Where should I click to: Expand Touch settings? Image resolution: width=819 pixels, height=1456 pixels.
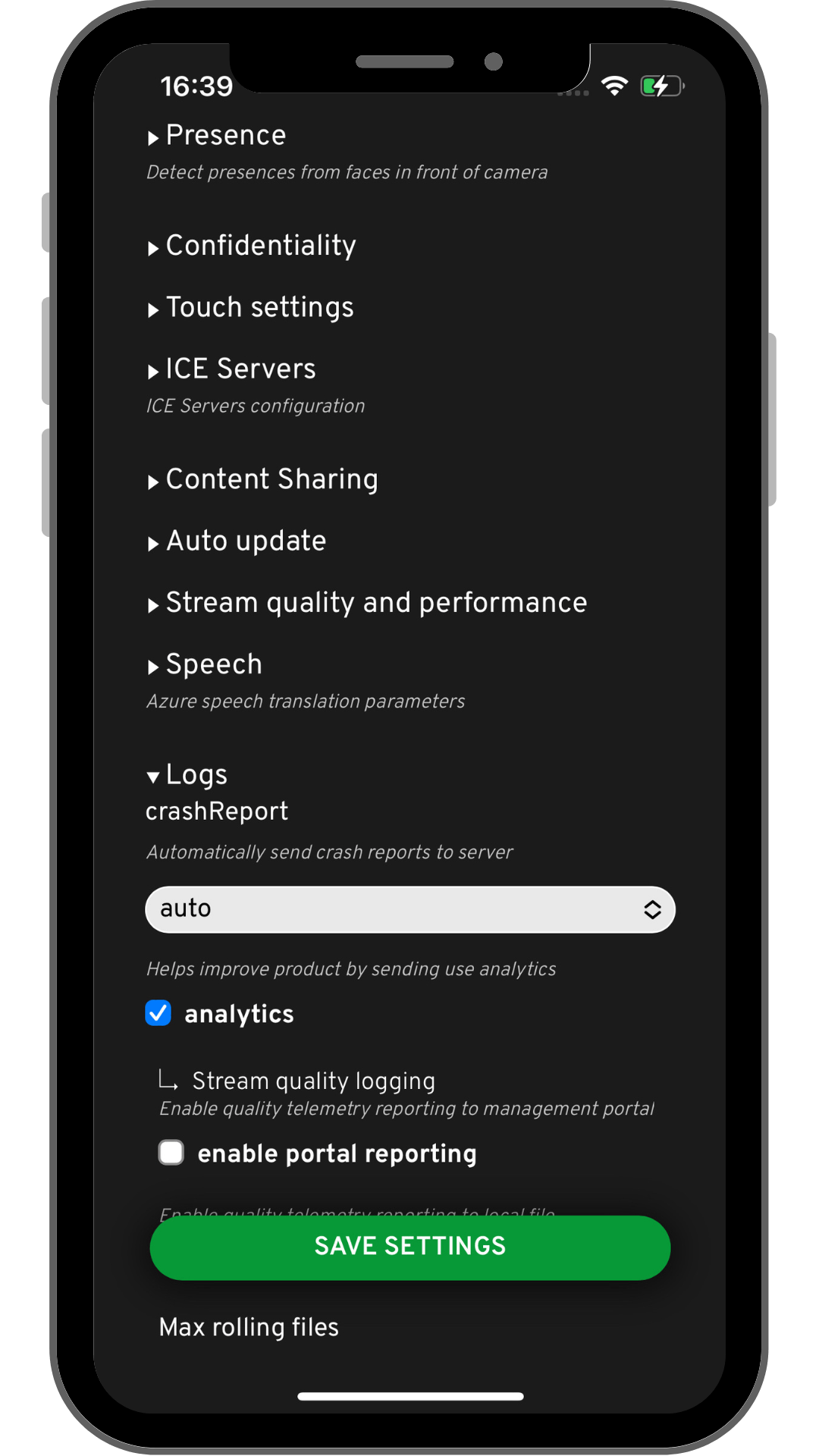[x=250, y=308]
